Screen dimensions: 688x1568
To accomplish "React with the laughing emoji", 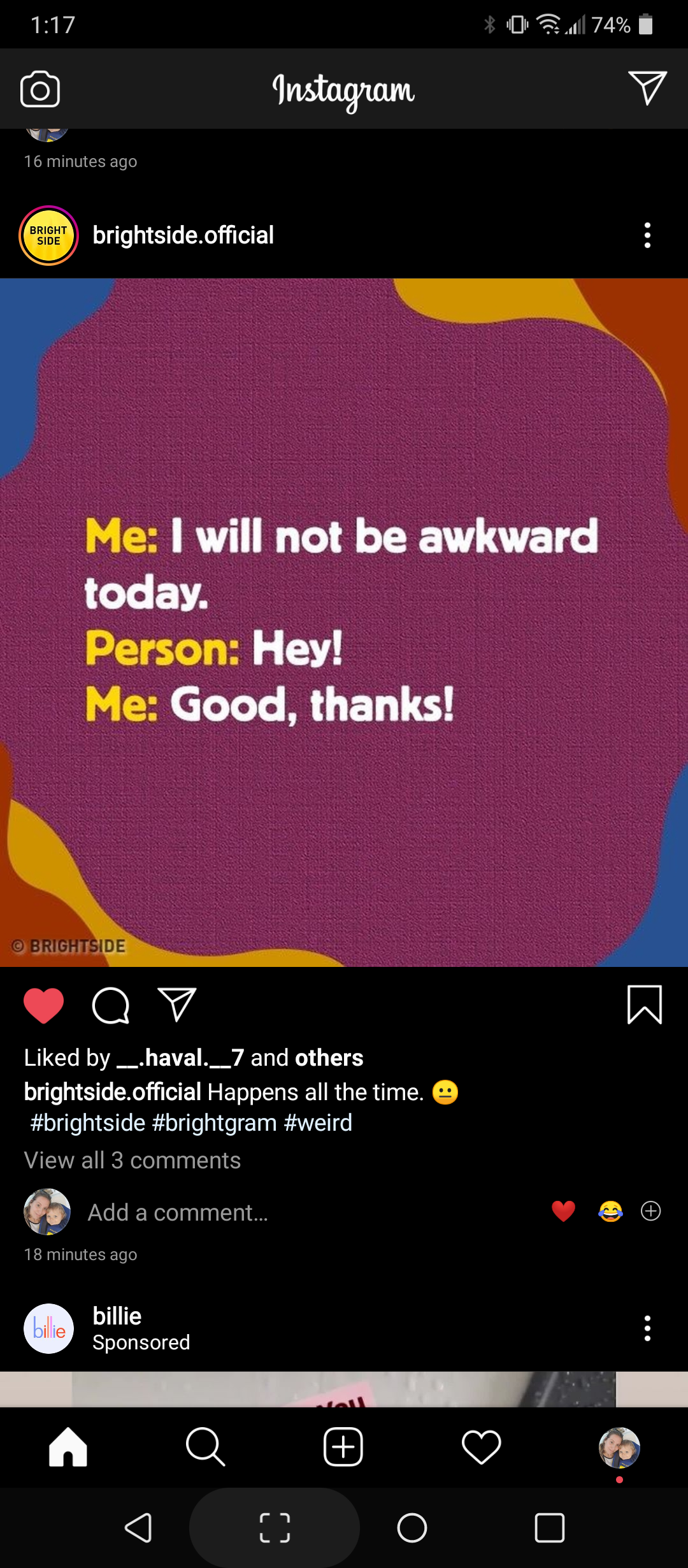I will (610, 1211).
